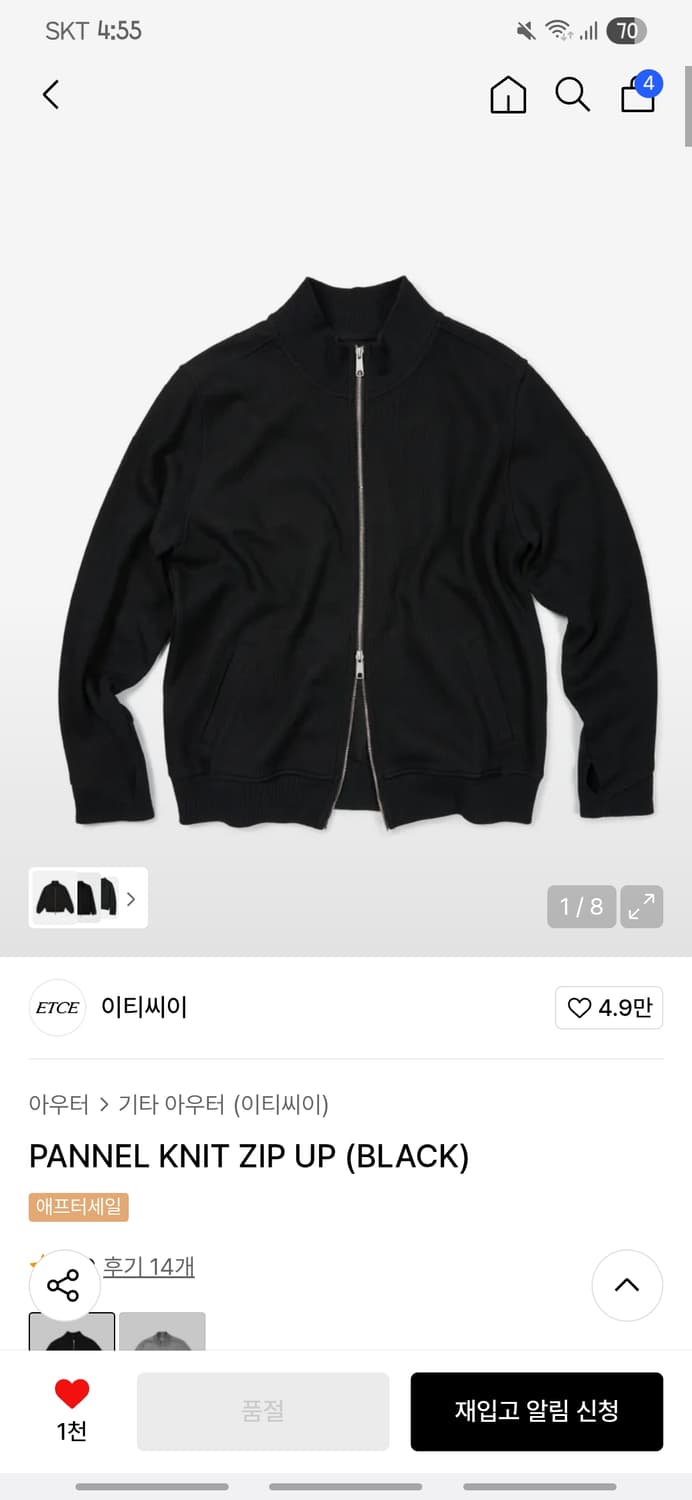The height and width of the screenshot is (1500, 692).
Task: Unlike this product with the red heart
Action: tap(72, 1395)
